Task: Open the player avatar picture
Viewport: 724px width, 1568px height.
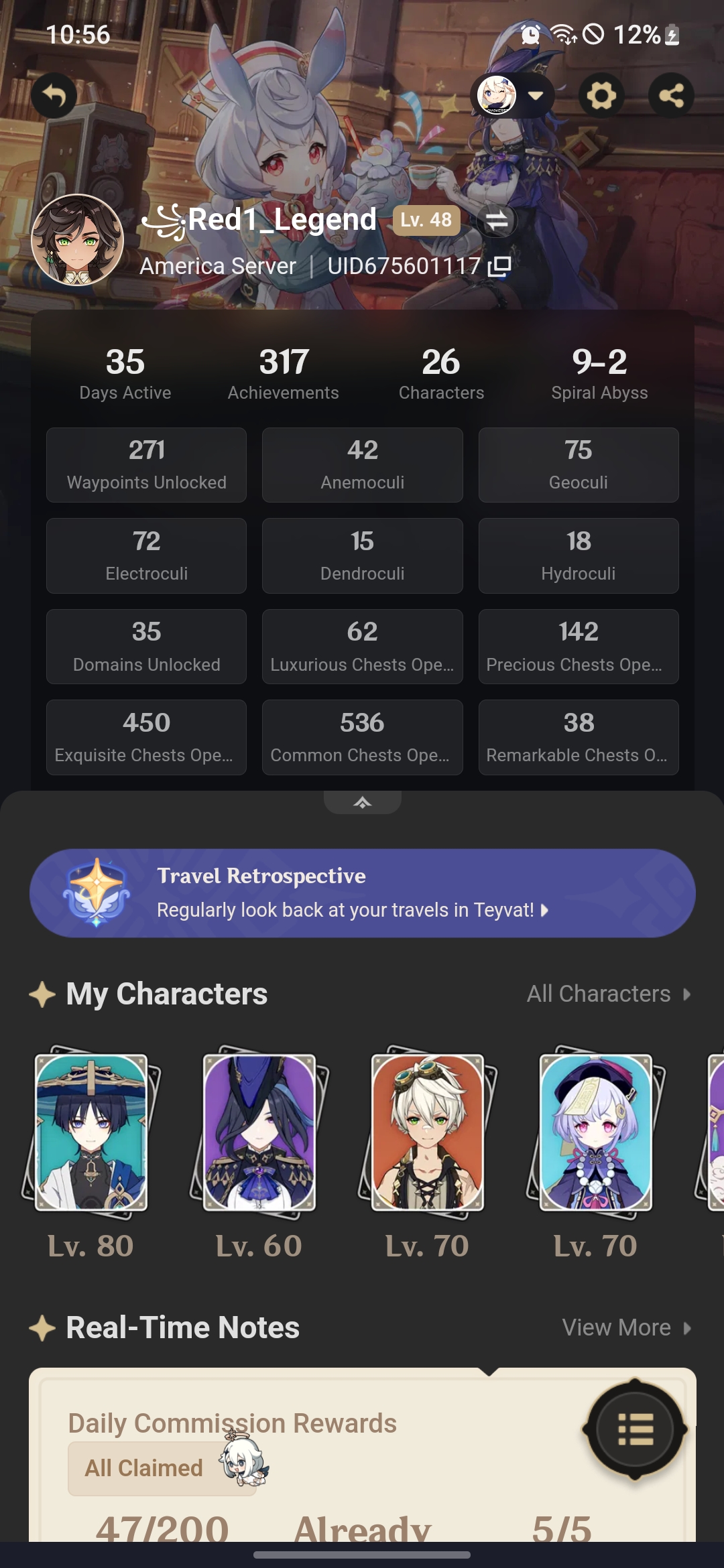Action: click(78, 240)
